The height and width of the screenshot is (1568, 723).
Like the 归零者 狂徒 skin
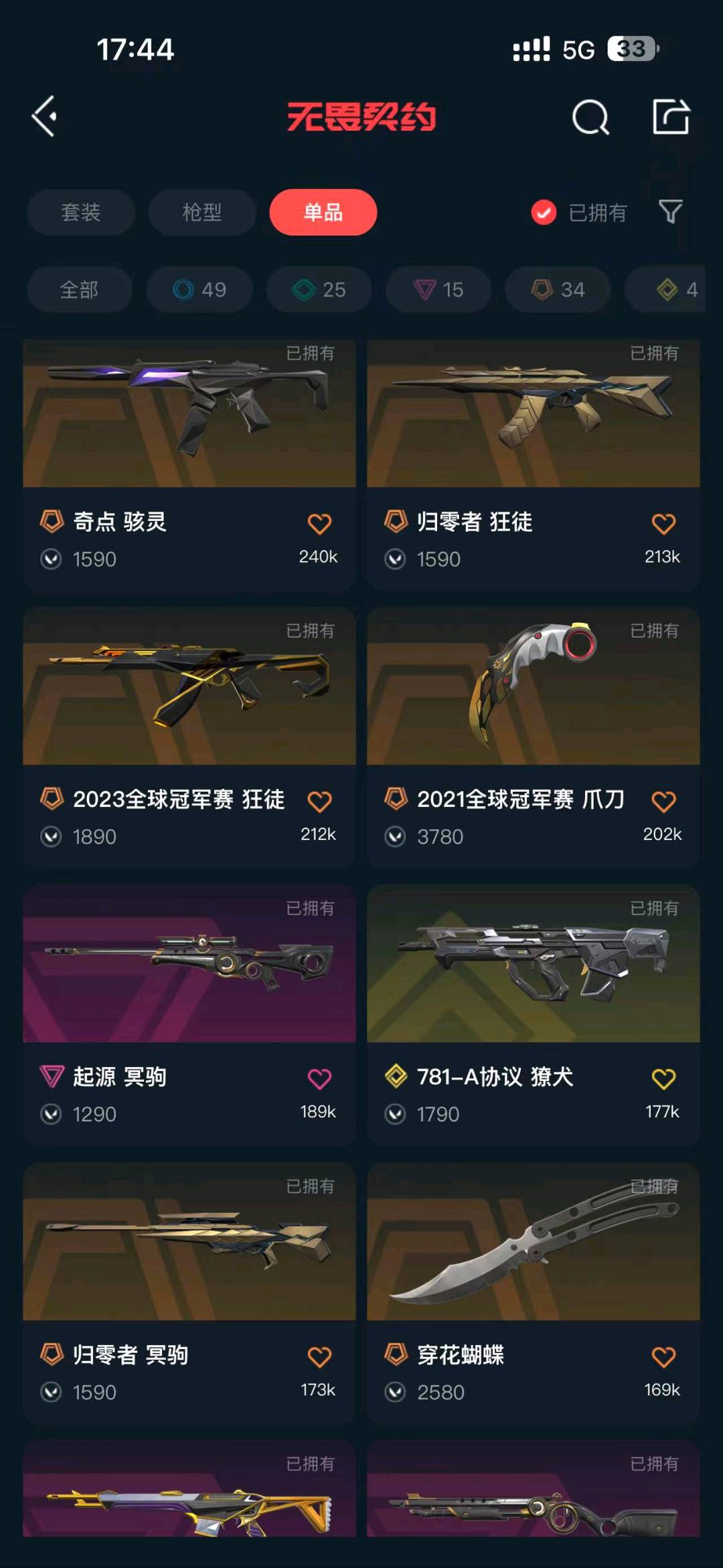(663, 524)
